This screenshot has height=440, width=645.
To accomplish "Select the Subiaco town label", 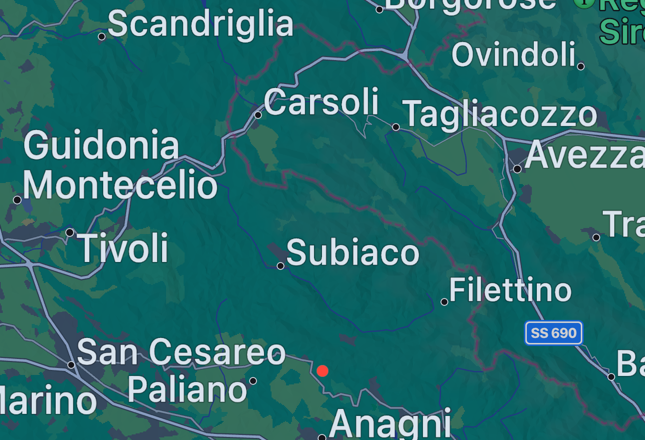I will pos(352,253).
